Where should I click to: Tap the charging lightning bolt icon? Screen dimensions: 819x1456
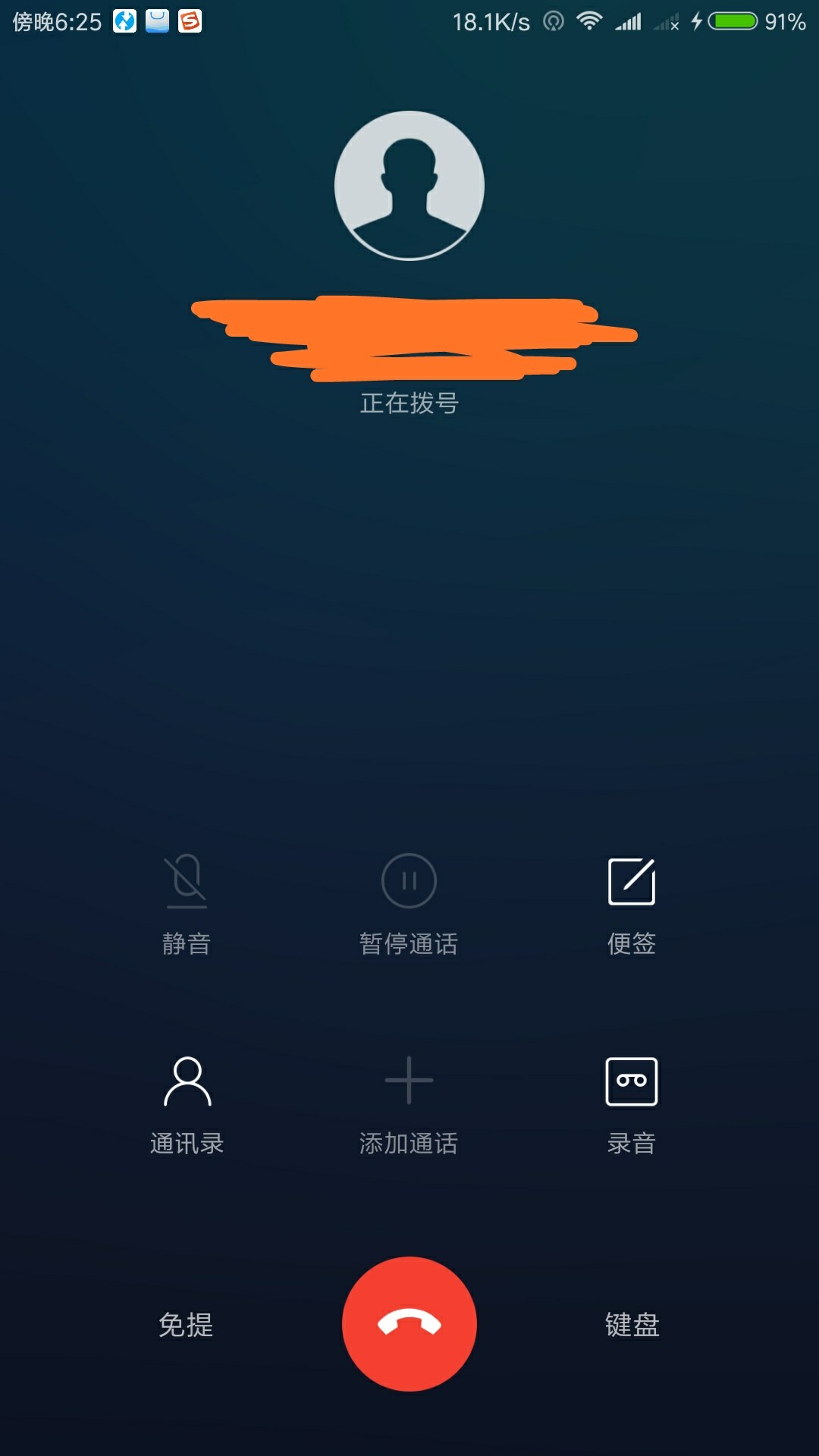(x=695, y=20)
